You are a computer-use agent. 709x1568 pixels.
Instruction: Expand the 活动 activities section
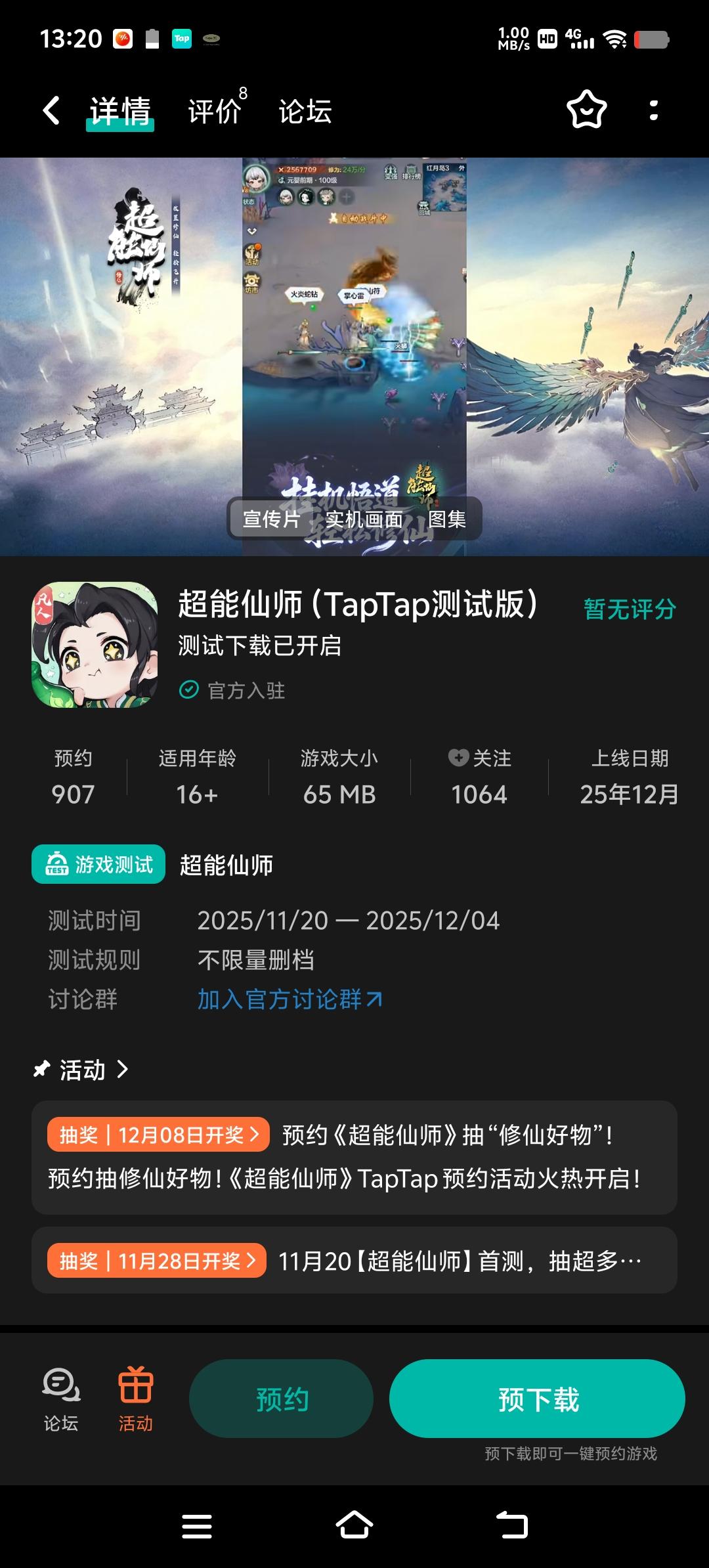tap(123, 1070)
